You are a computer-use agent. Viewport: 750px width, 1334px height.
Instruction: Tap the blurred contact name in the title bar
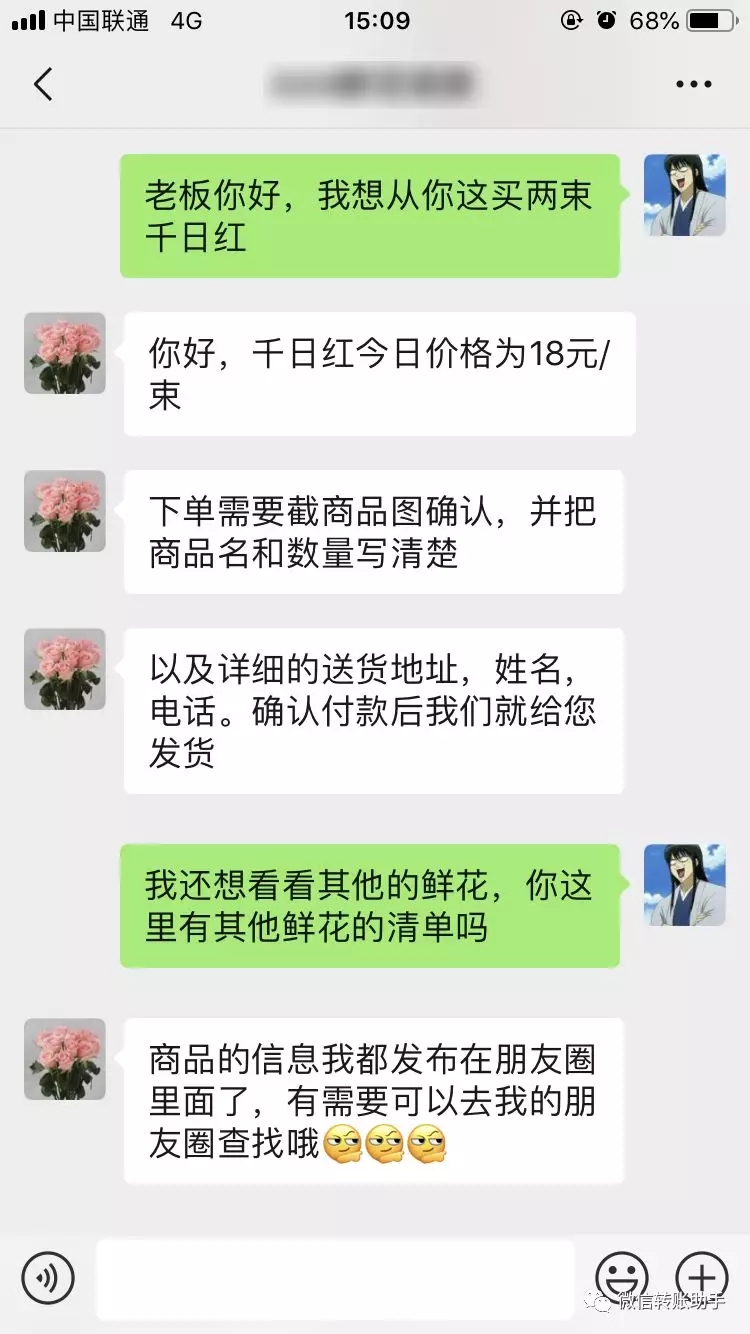coord(375,83)
